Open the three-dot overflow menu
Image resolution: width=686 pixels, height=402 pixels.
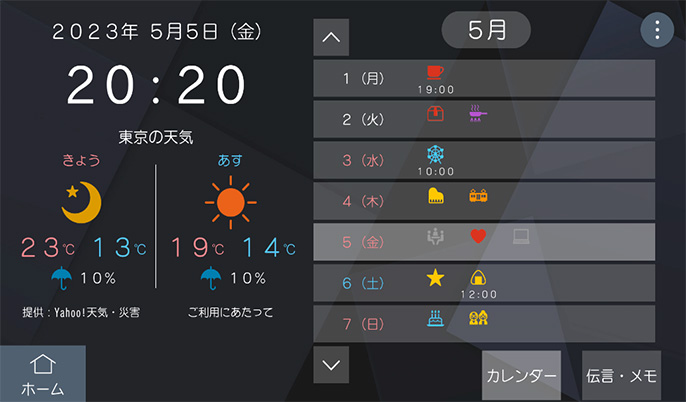coord(656,31)
